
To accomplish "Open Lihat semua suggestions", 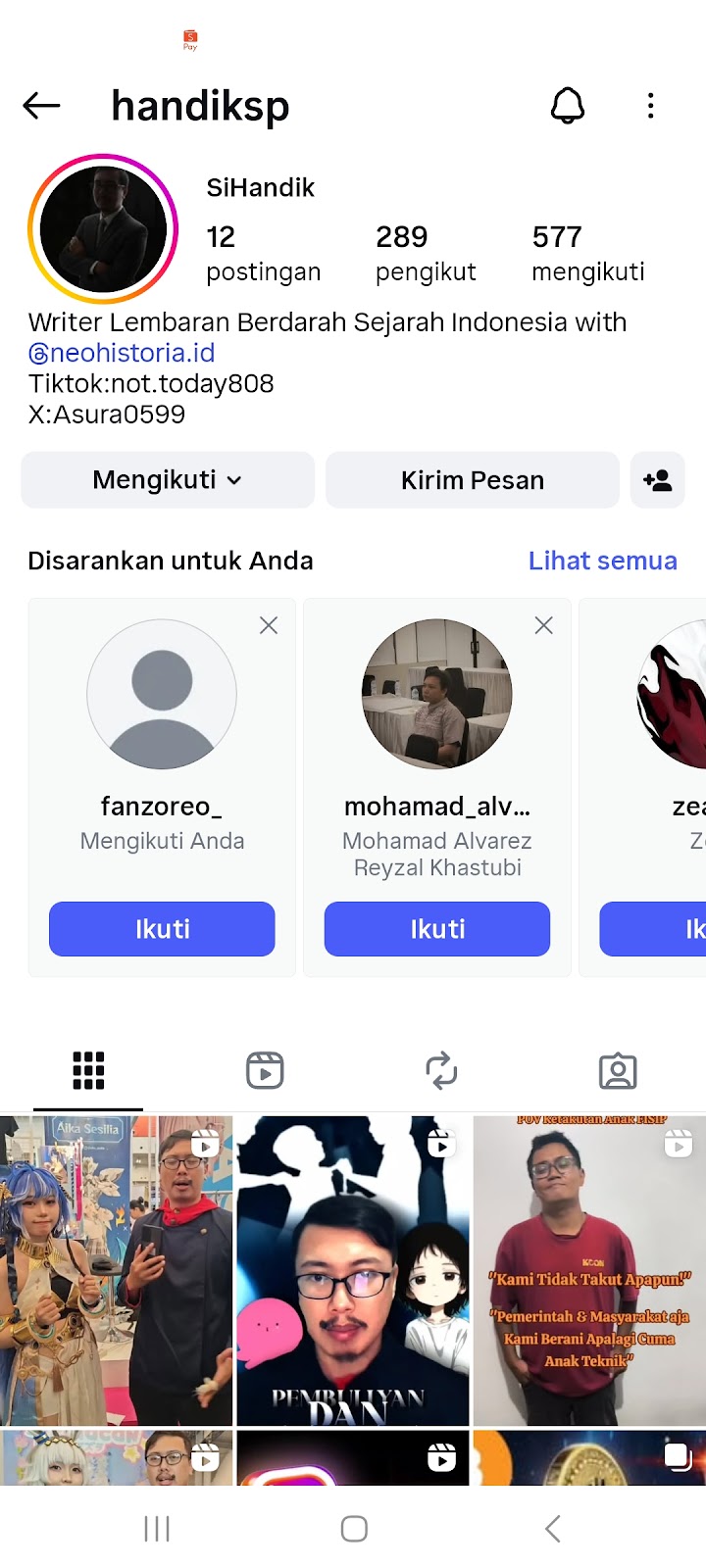I will pos(602,561).
